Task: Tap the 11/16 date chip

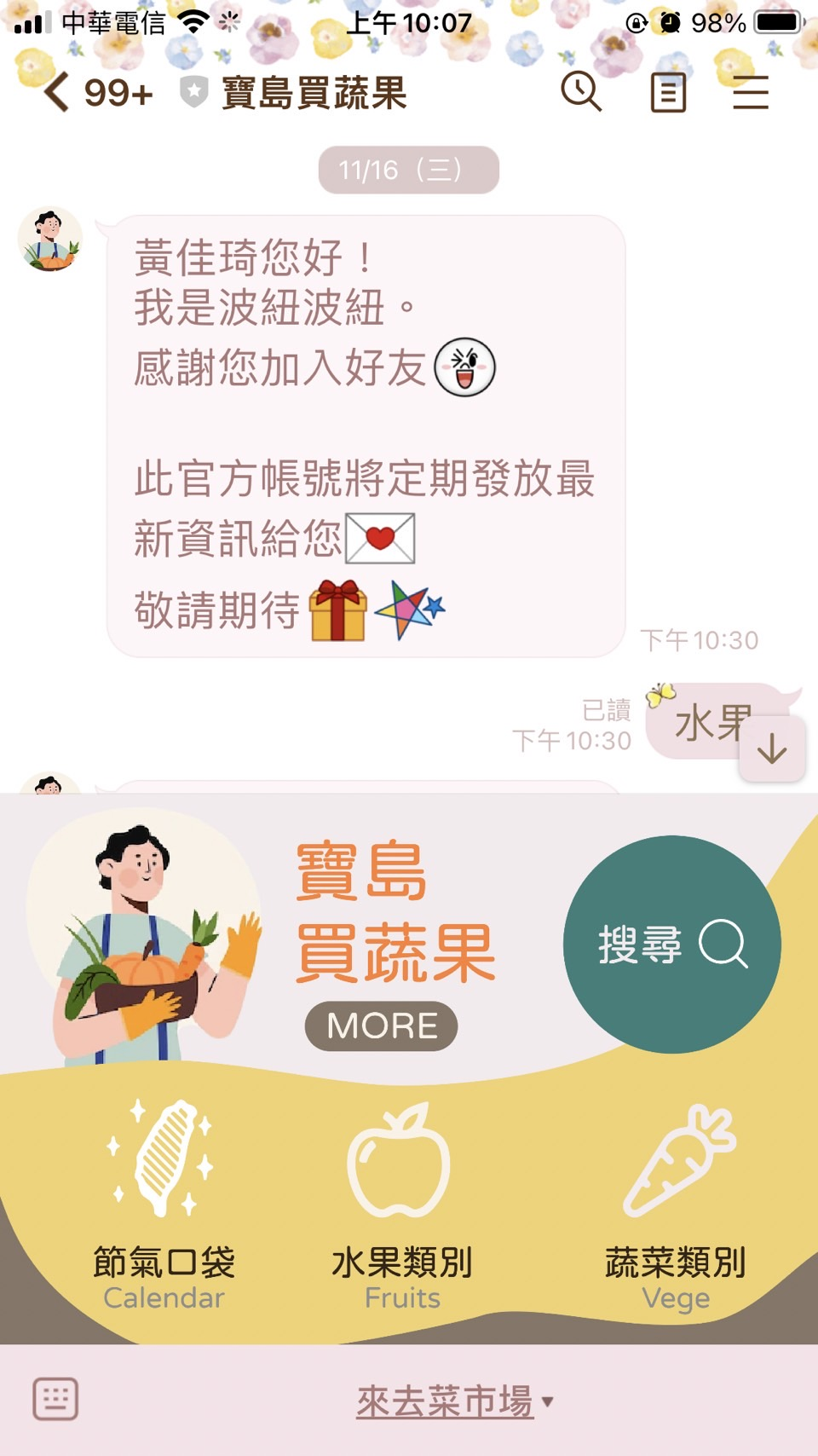Action: tap(406, 169)
